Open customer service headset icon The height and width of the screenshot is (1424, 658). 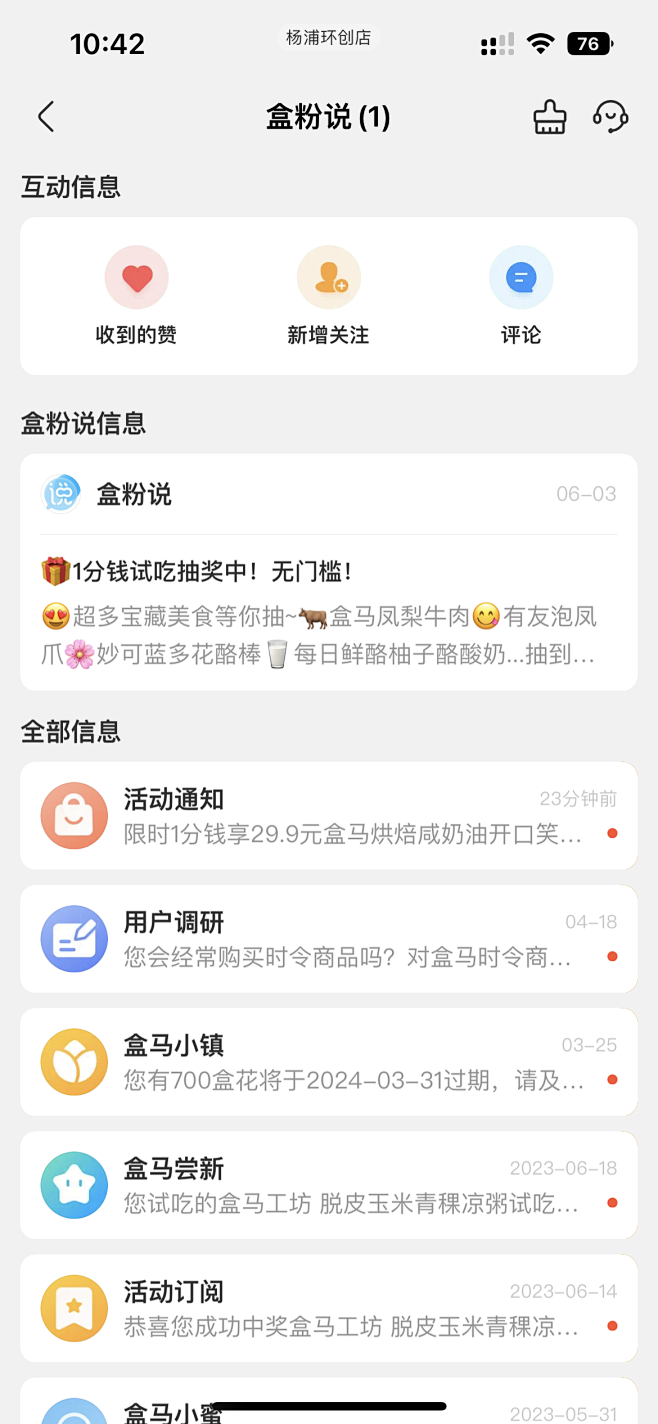click(x=610, y=117)
